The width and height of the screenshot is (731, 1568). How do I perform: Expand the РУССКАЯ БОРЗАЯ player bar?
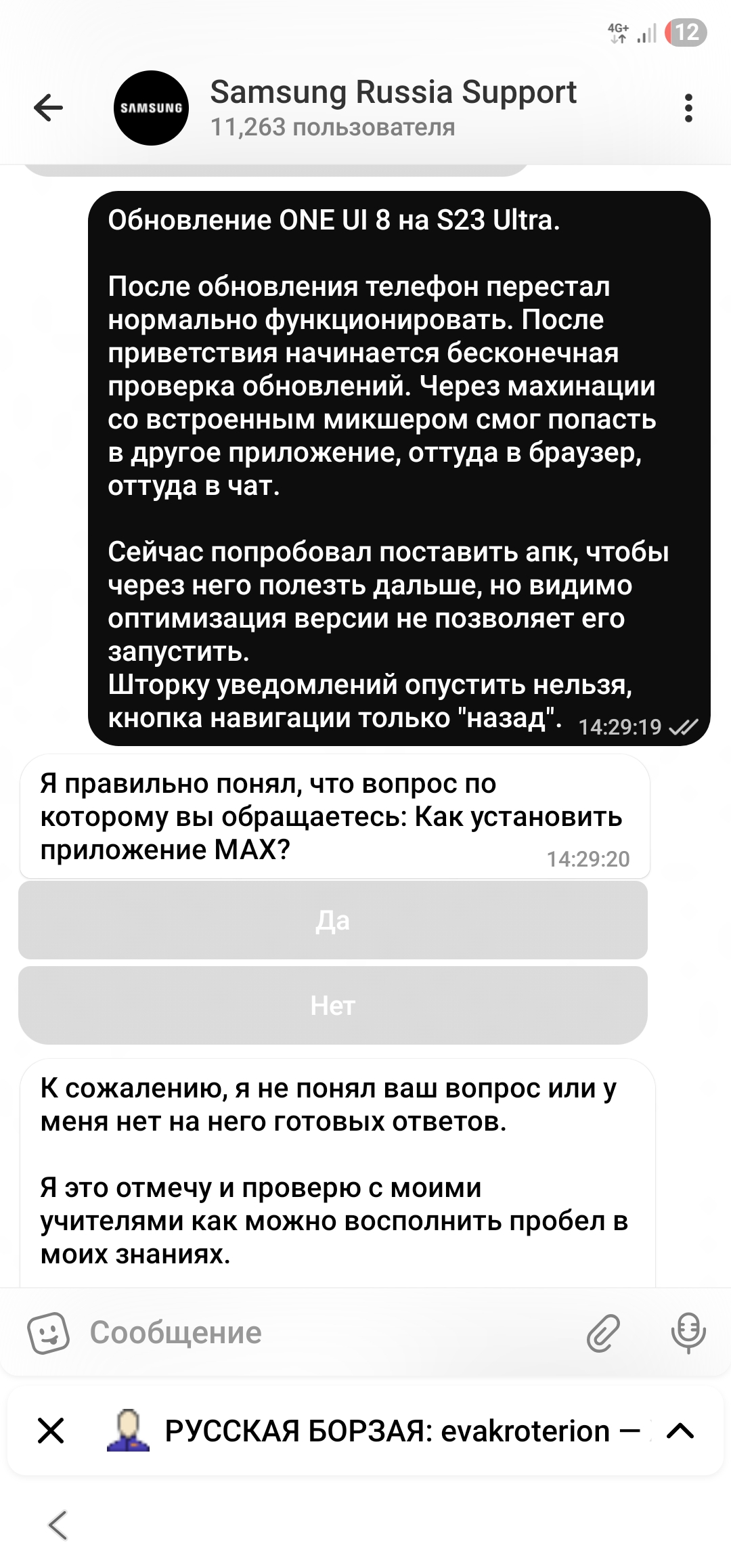tap(680, 1431)
